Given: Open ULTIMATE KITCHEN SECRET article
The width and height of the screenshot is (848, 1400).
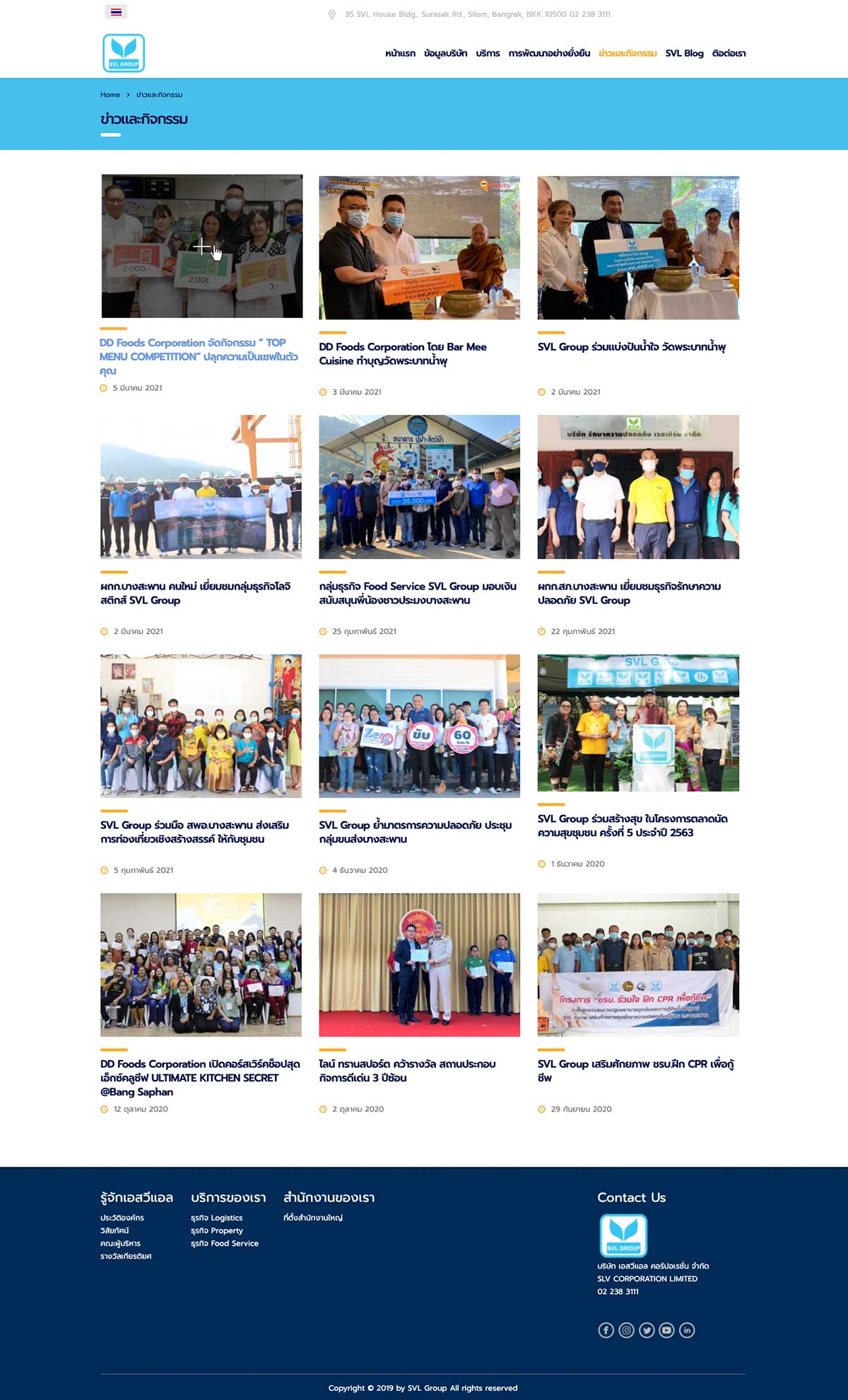Looking at the screenshot, I should coord(200,1077).
